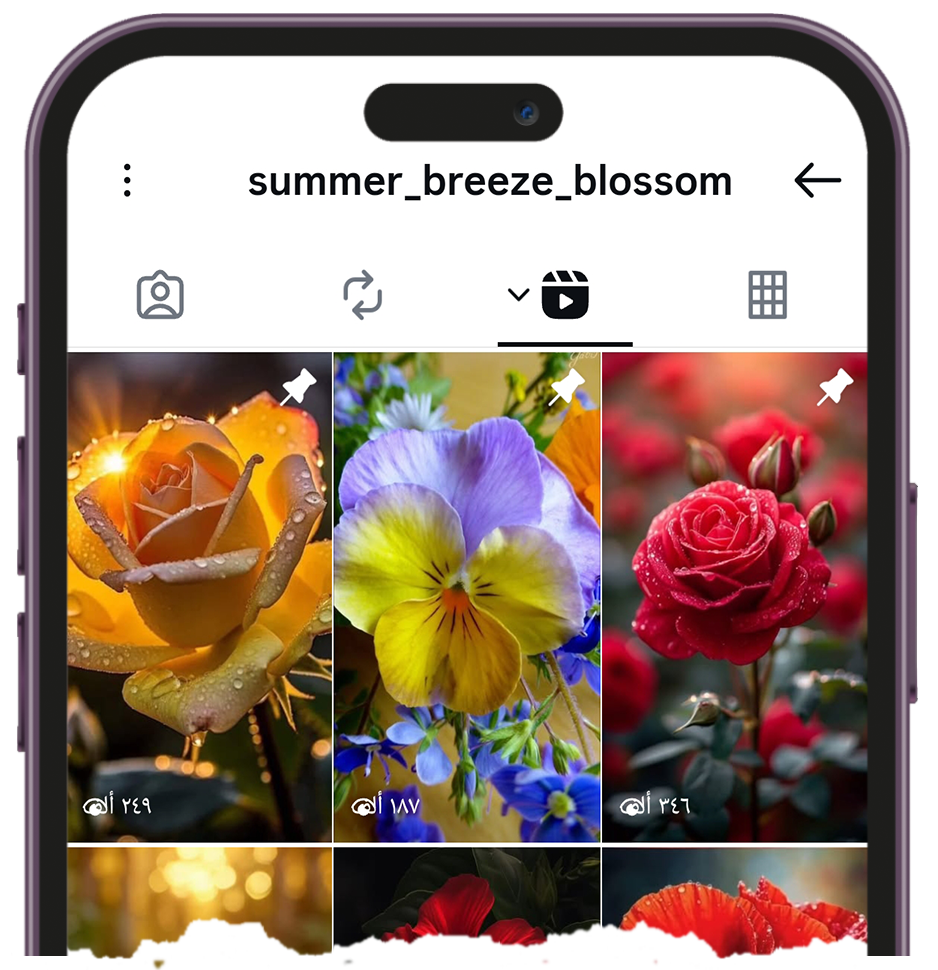Switch to the posts grid tab
This screenshot has width=938, height=970.
(767, 295)
